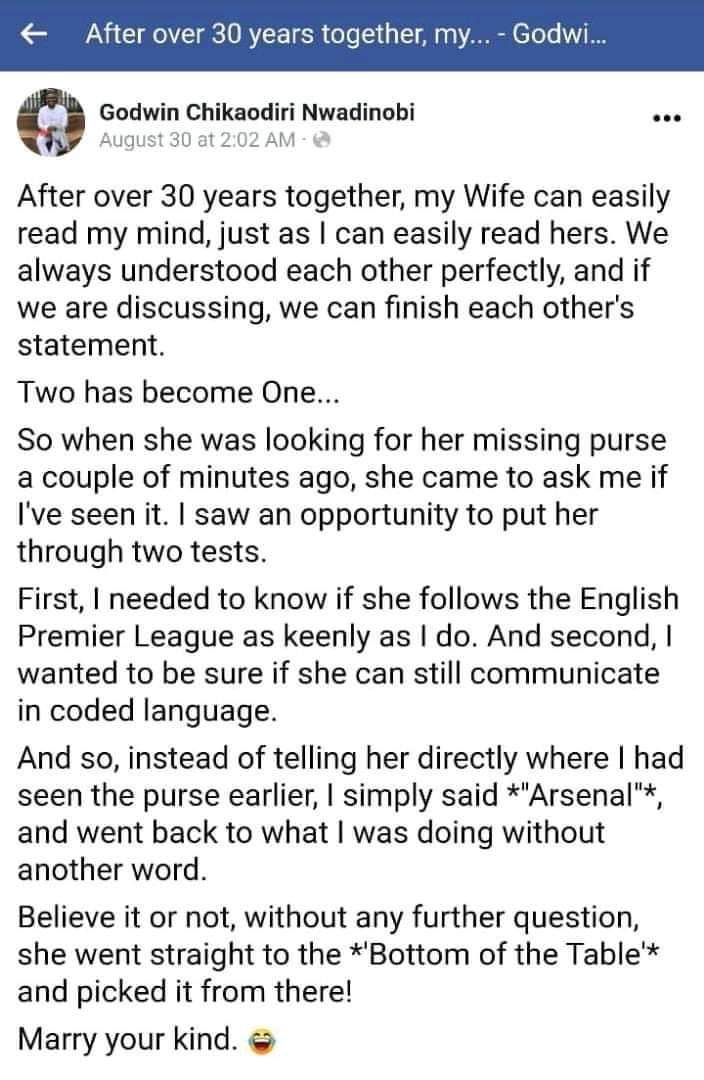Open the post's three-dot options menu
This screenshot has width=704, height=1080.
point(665,118)
